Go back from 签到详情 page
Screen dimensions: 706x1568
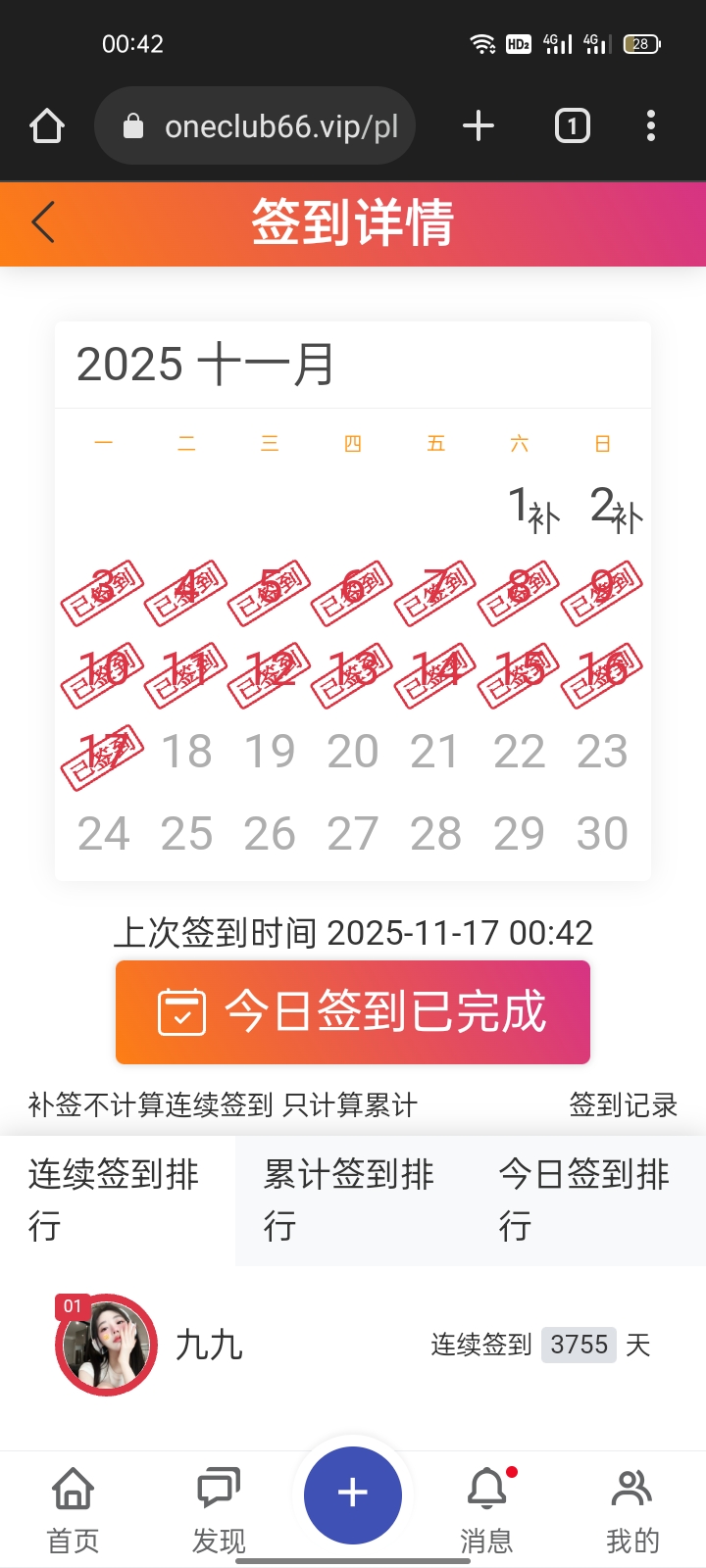pyautogui.click(x=43, y=222)
